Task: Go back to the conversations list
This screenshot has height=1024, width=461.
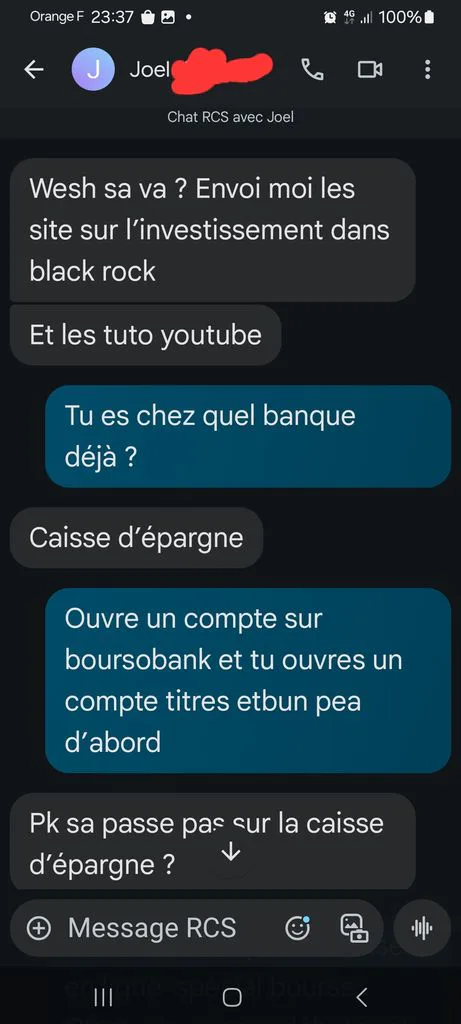Action: (34, 69)
